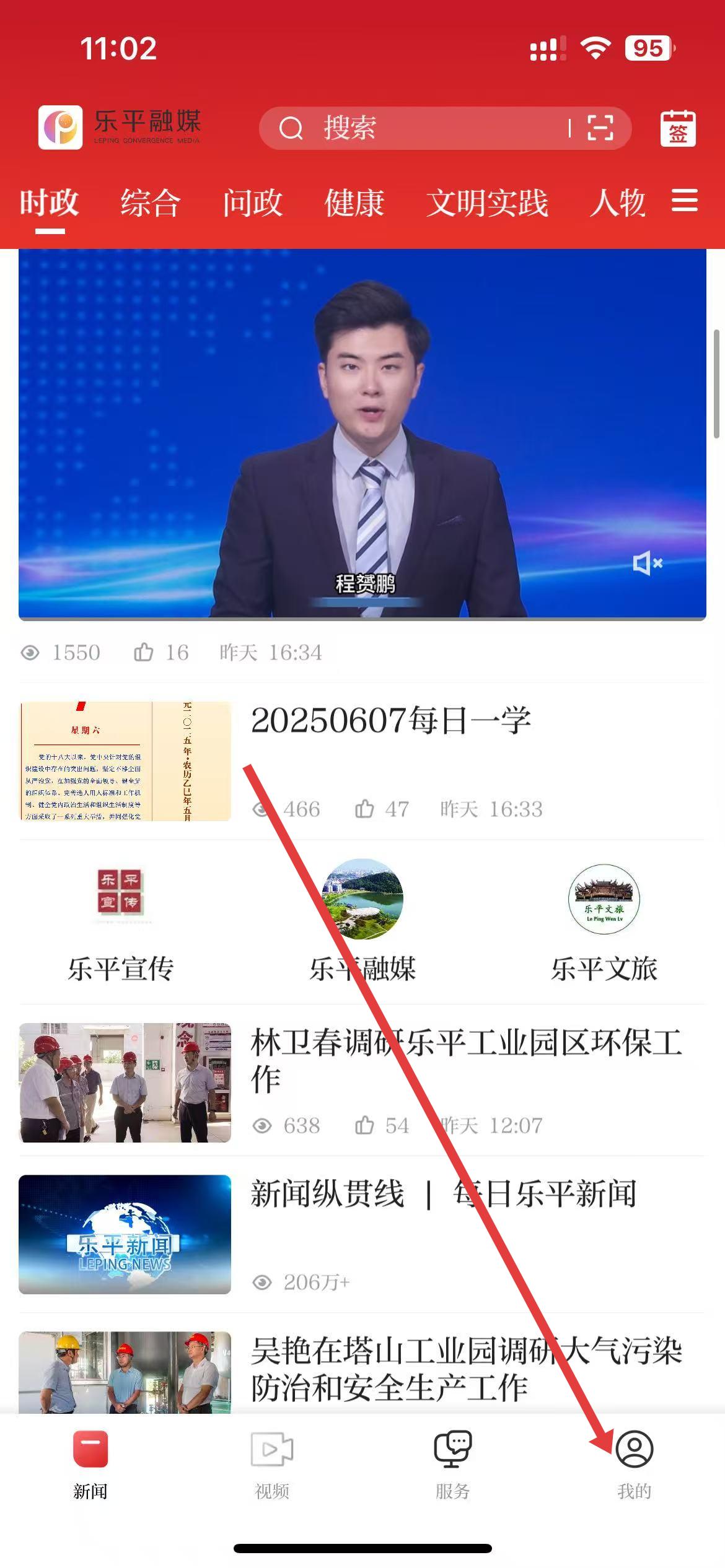Open the 签 sign-in calendar icon

pyautogui.click(x=678, y=128)
